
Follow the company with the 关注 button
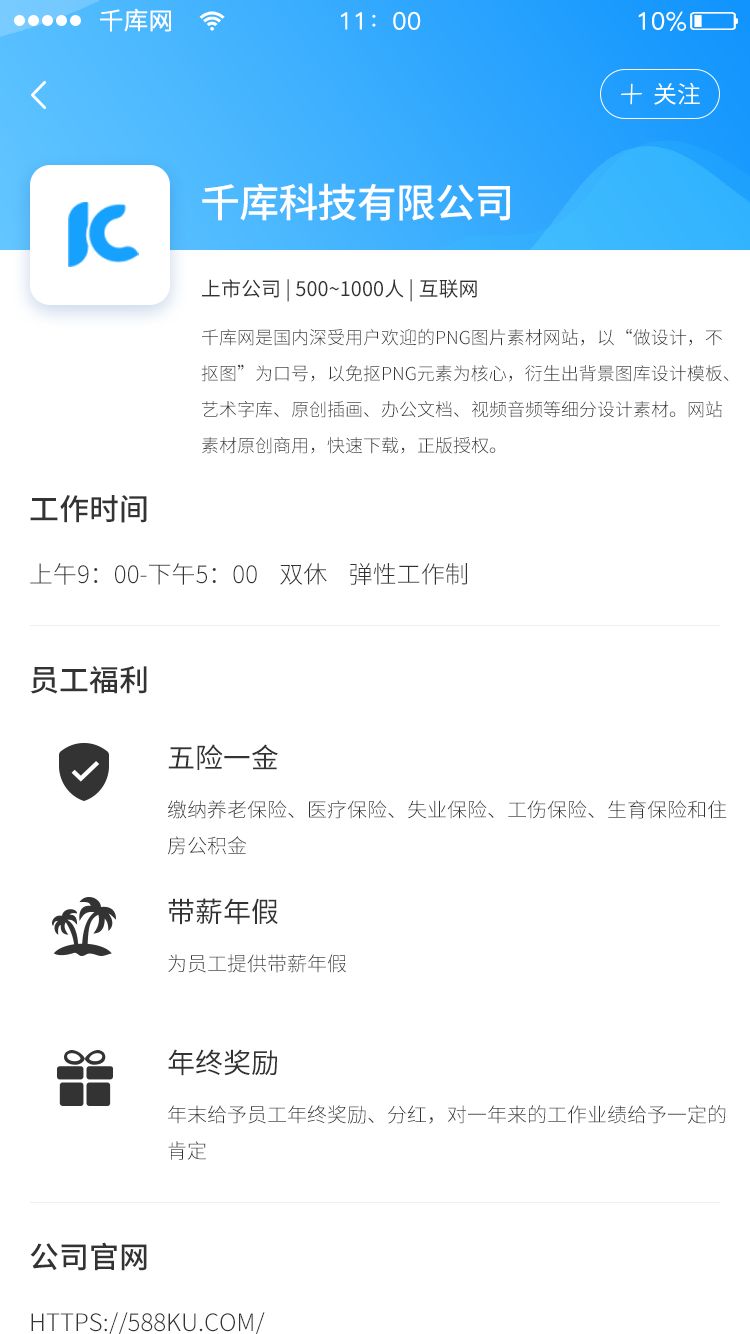point(659,95)
